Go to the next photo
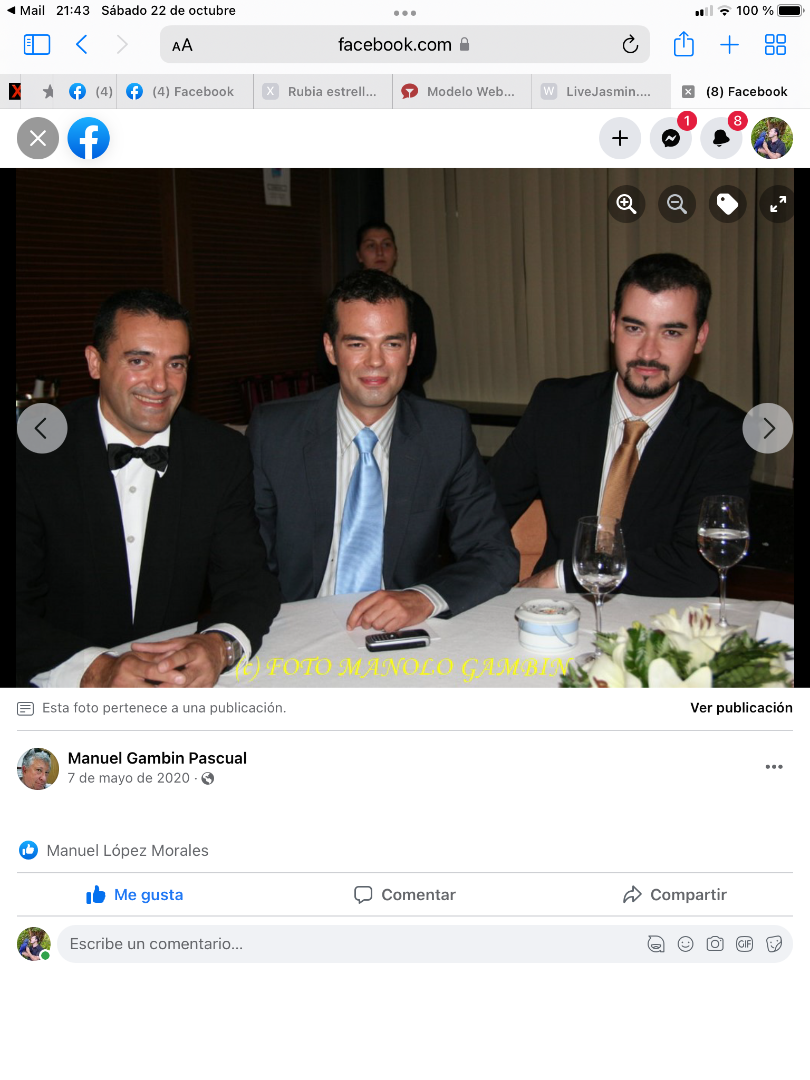810x1080 pixels. pyautogui.click(x=767, y=428)
